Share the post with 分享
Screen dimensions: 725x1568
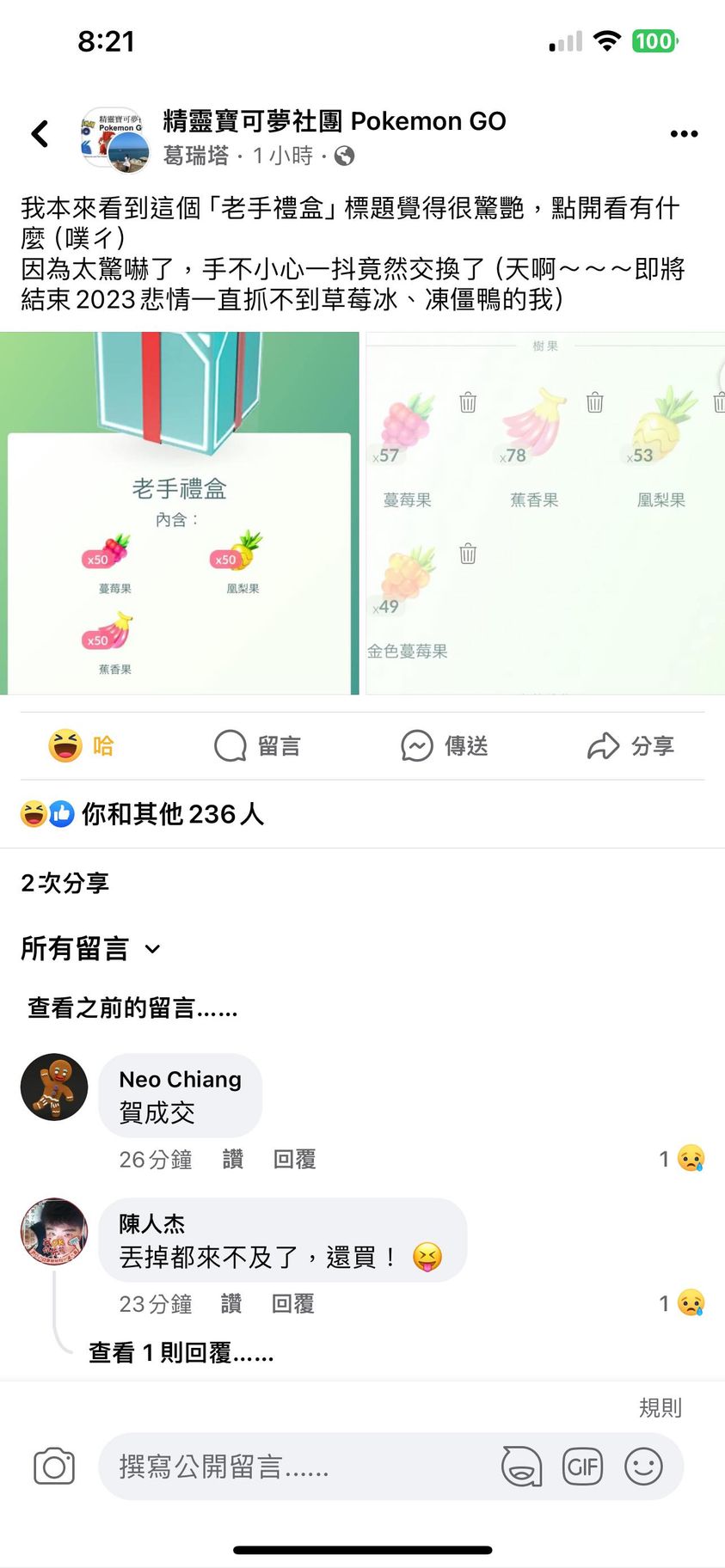(630, 745)
